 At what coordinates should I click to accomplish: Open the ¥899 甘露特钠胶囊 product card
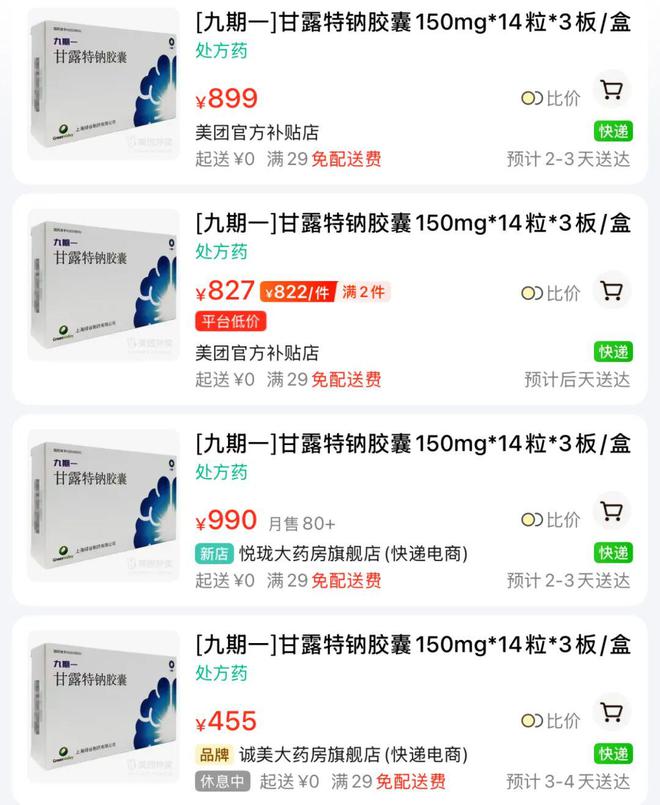click(x=412, y=23)
